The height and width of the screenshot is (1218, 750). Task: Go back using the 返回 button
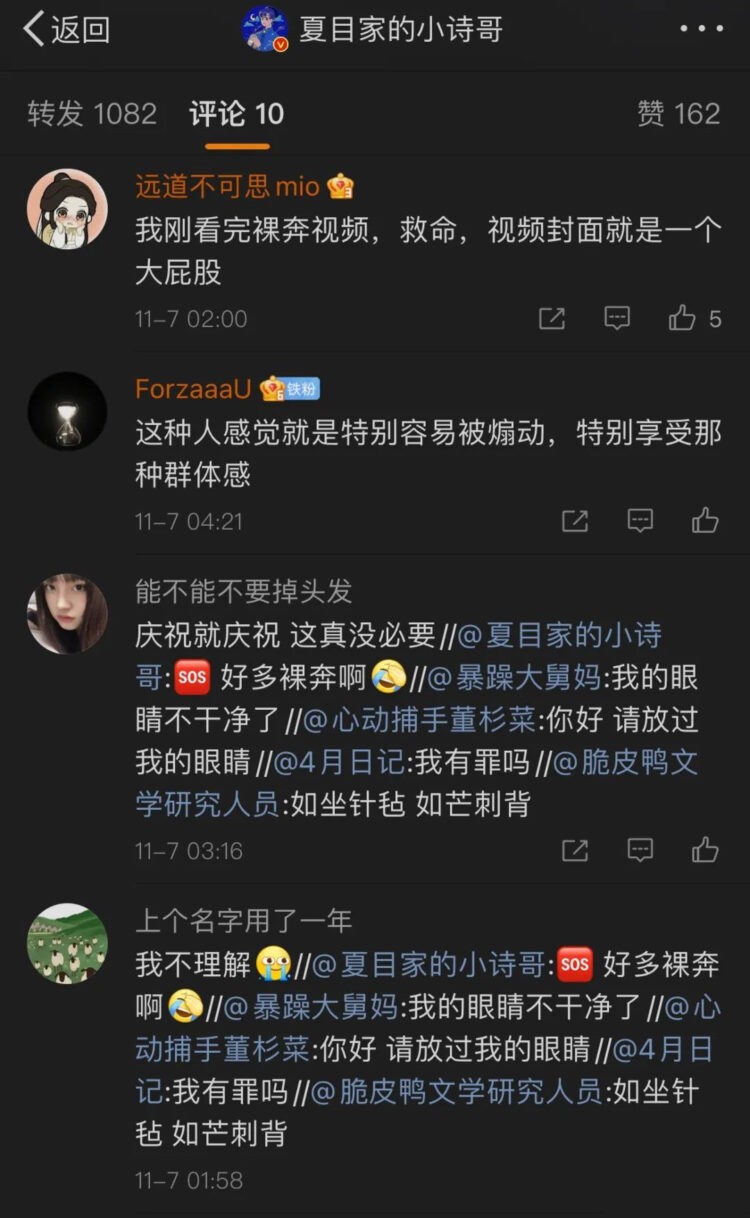click(x=66, y=29)
